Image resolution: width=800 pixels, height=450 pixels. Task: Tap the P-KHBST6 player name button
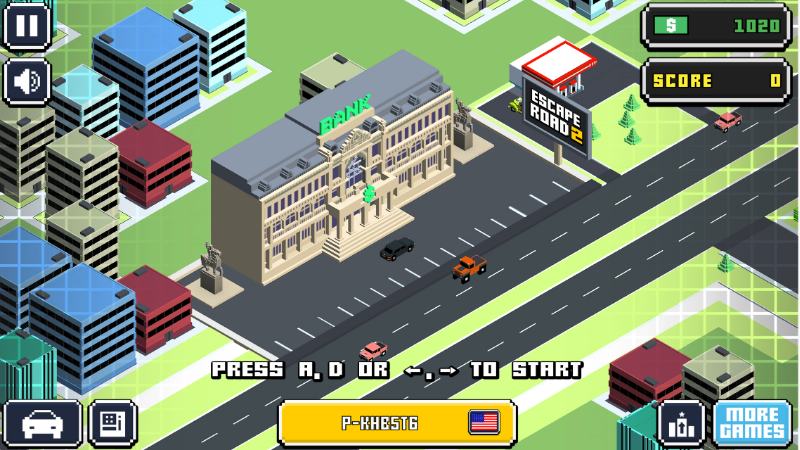(x=397, y=423)
